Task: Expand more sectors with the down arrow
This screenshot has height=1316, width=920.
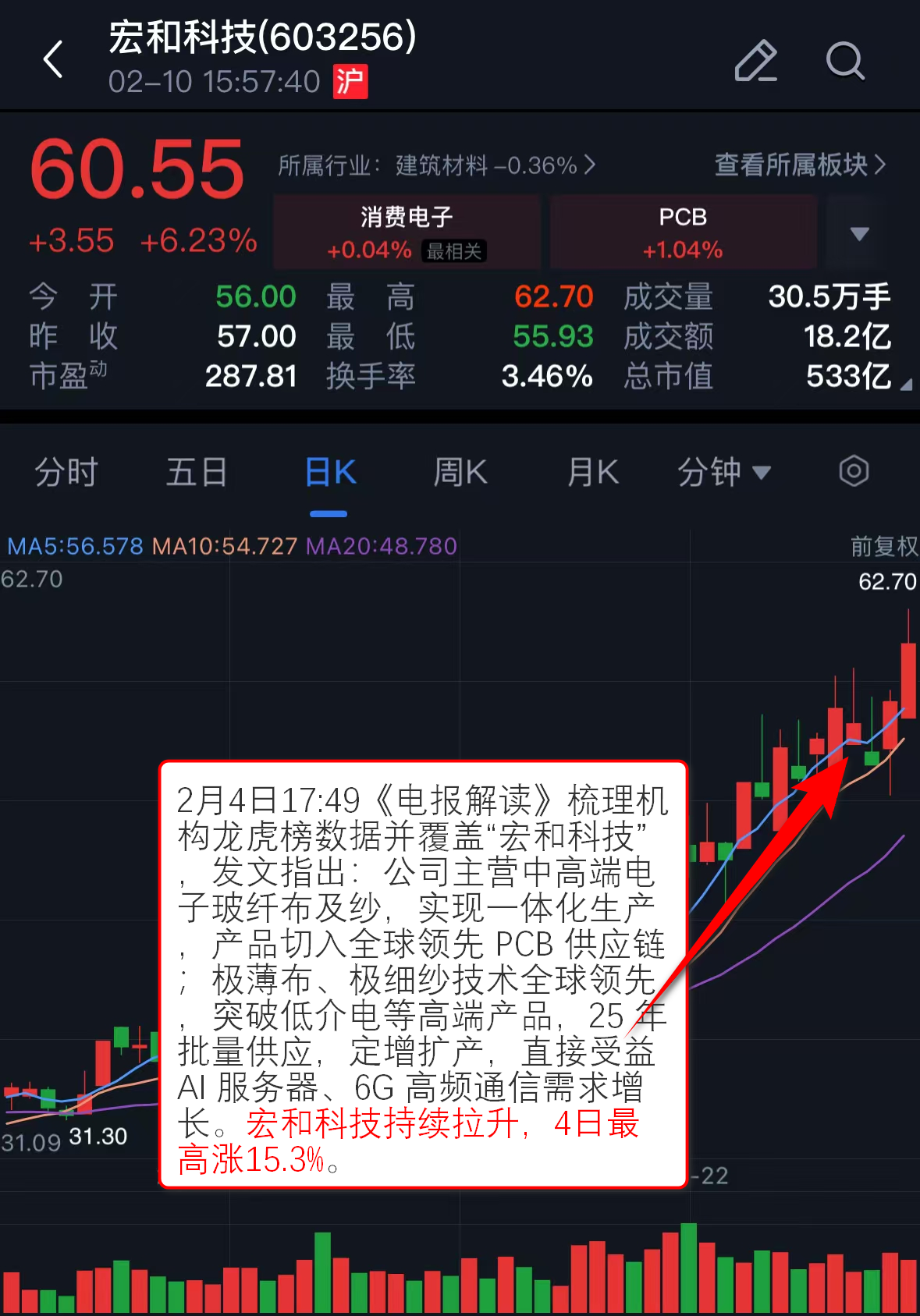Action: tap(859, 233)
